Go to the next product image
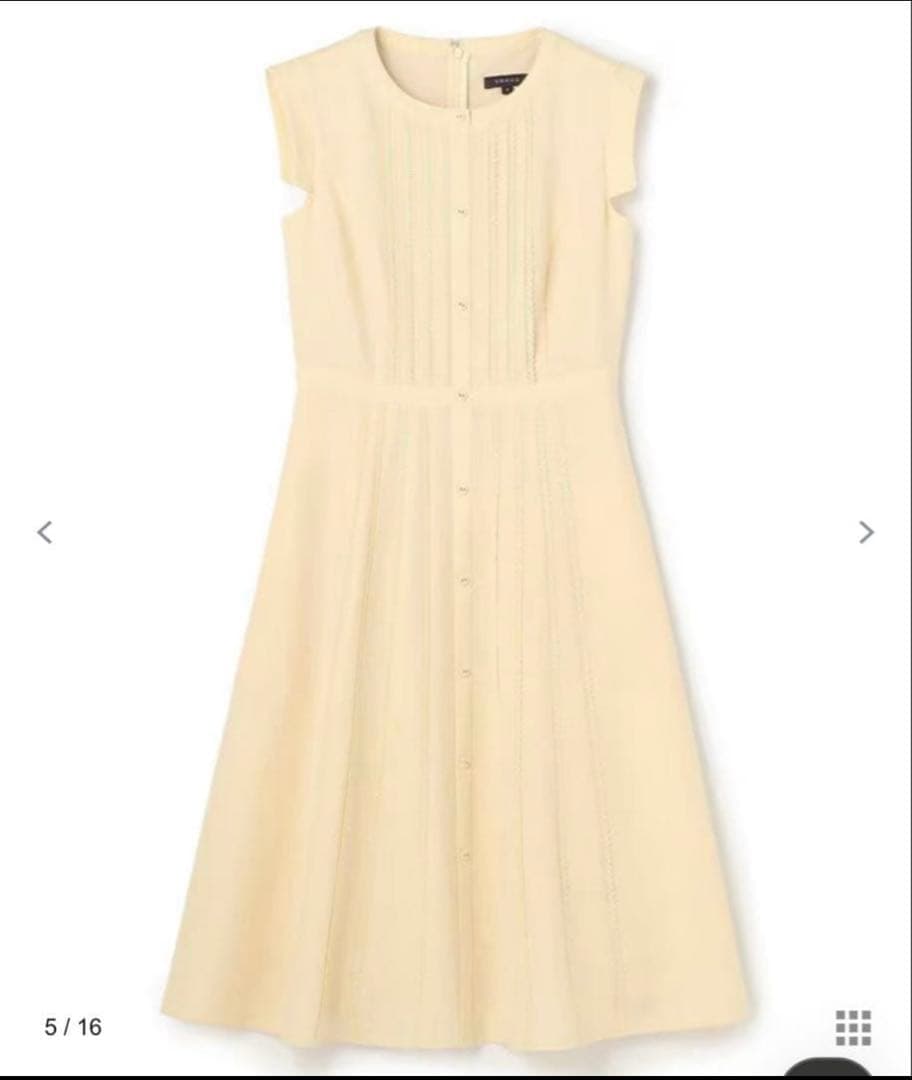The image size is (912, 1080). pyautogui.click(x=866, y=532)
